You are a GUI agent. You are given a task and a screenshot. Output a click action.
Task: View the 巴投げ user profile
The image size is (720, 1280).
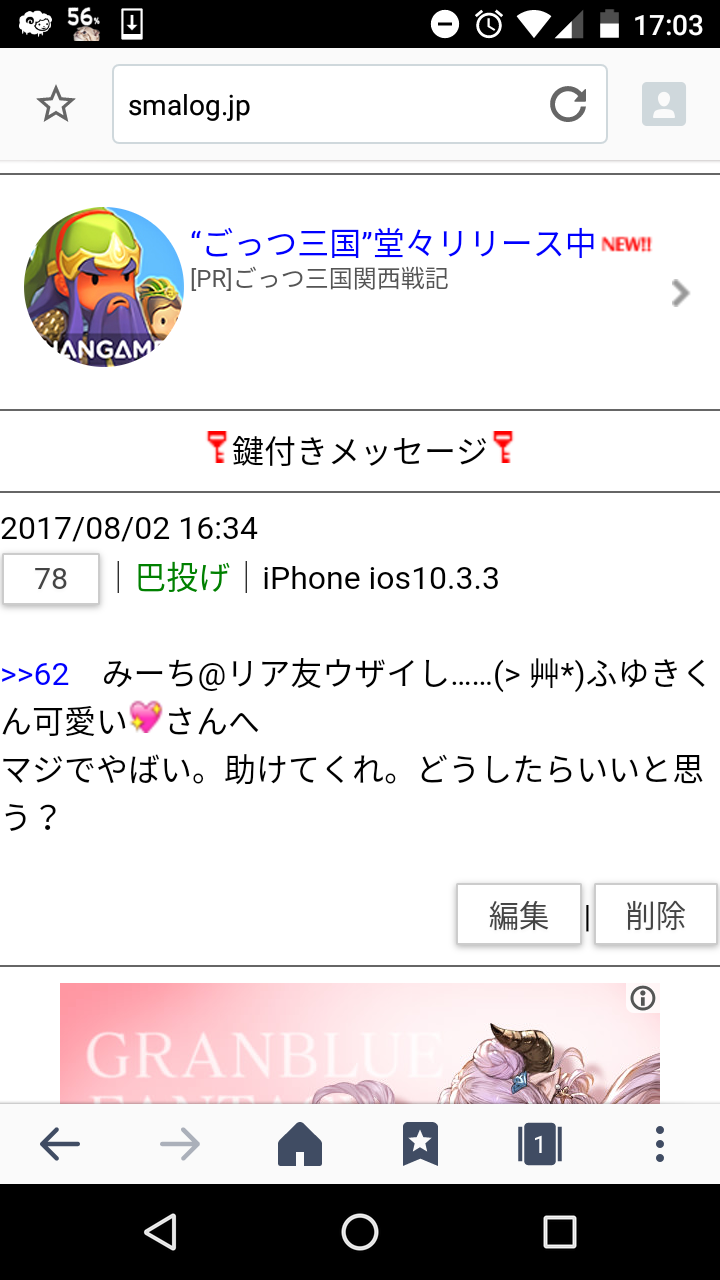pos(182,578)
